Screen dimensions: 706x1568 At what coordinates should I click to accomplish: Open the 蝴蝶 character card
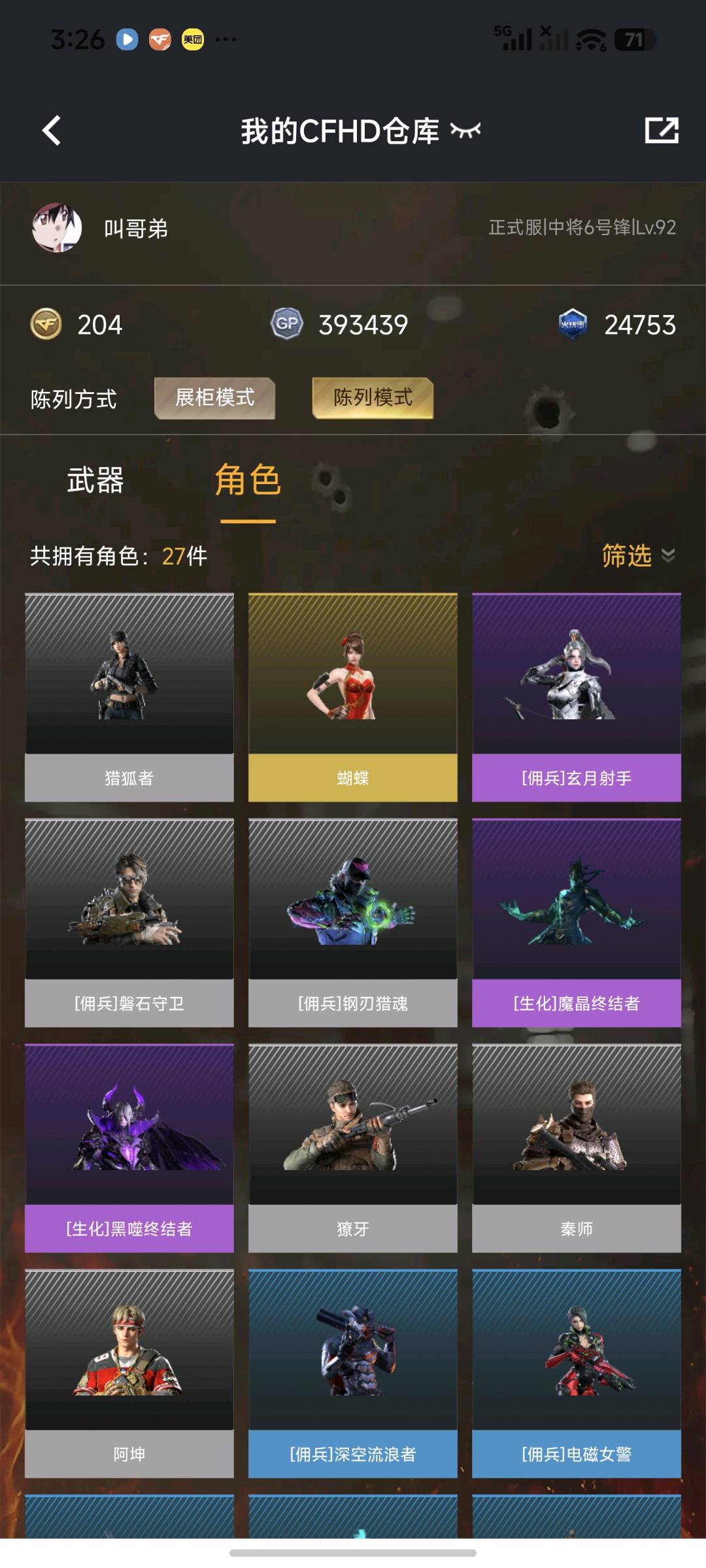click(x=353, y=697)
